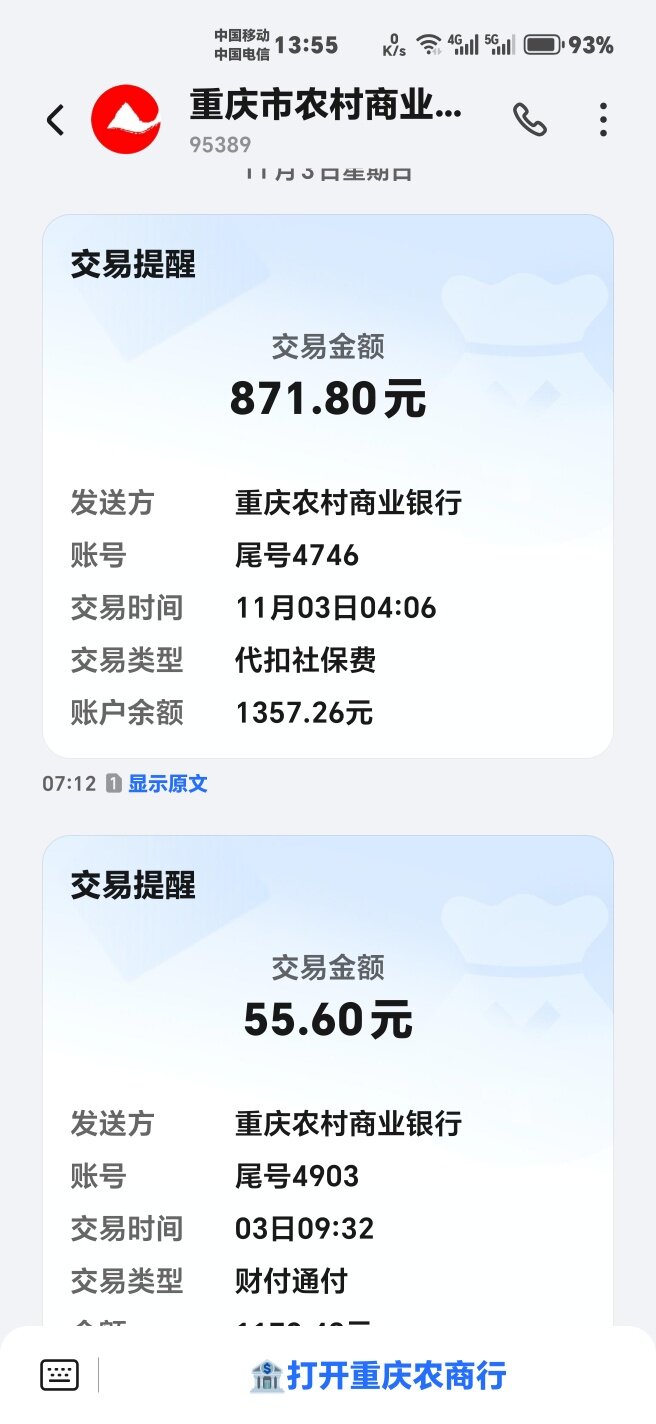Tap 显示原文 to show original text
The width and height of the screenshot is (656, 1424).
pos(168,784)
